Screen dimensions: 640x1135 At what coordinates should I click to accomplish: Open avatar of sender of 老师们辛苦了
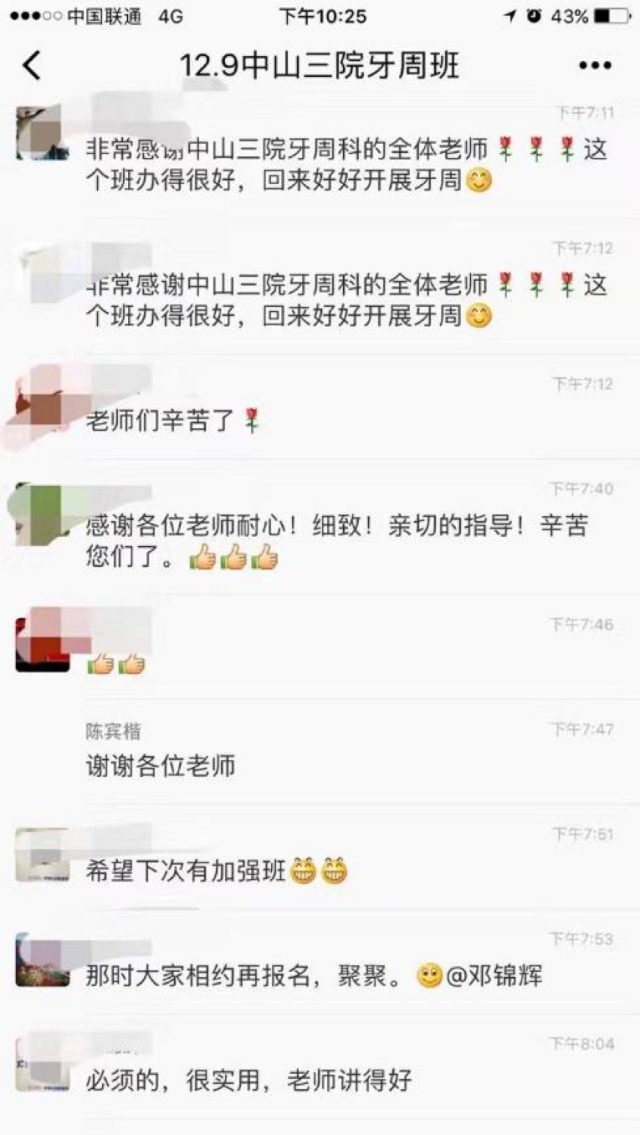click(42, 402)
